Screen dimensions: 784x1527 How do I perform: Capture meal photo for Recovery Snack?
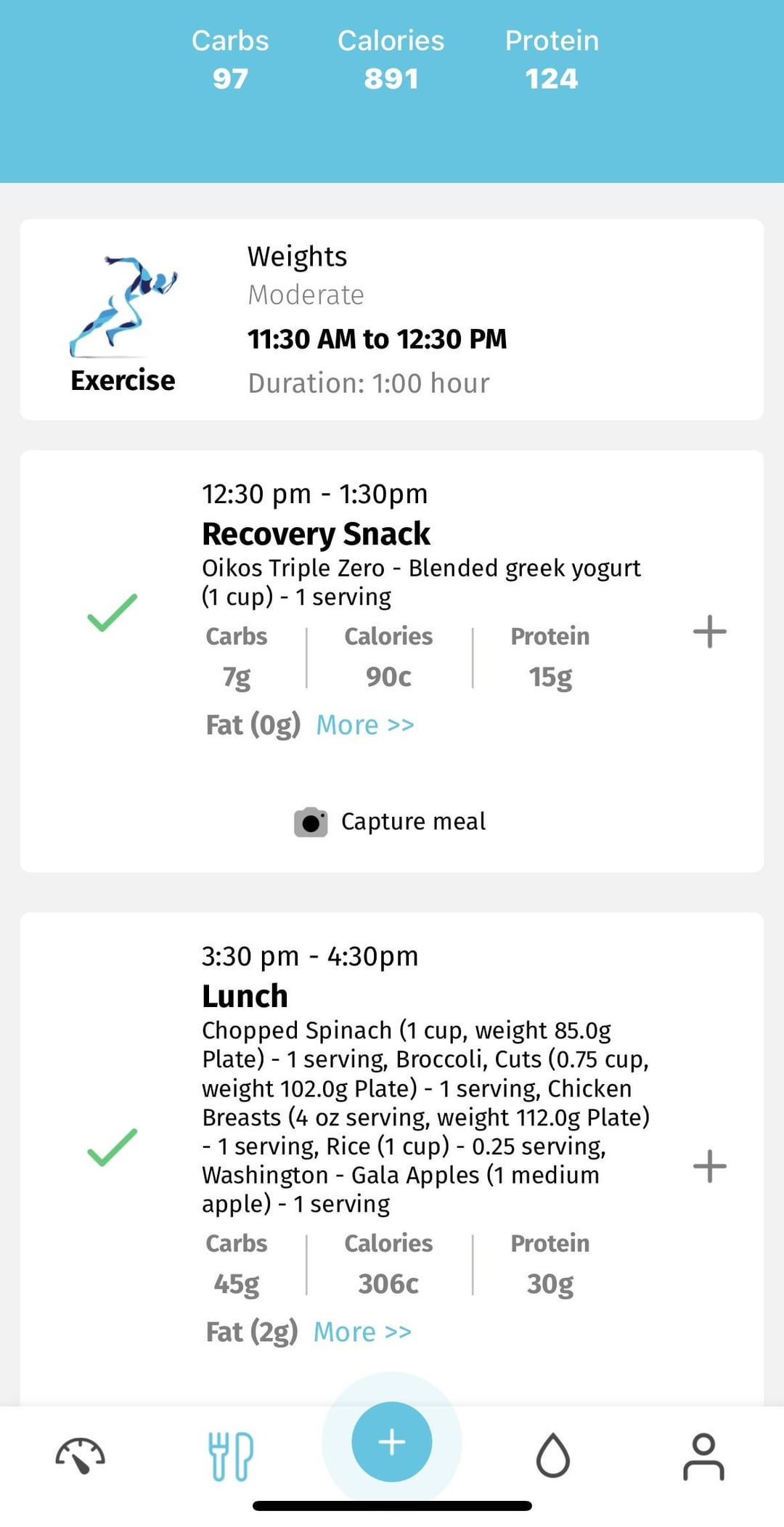click(x=391, y=822)
